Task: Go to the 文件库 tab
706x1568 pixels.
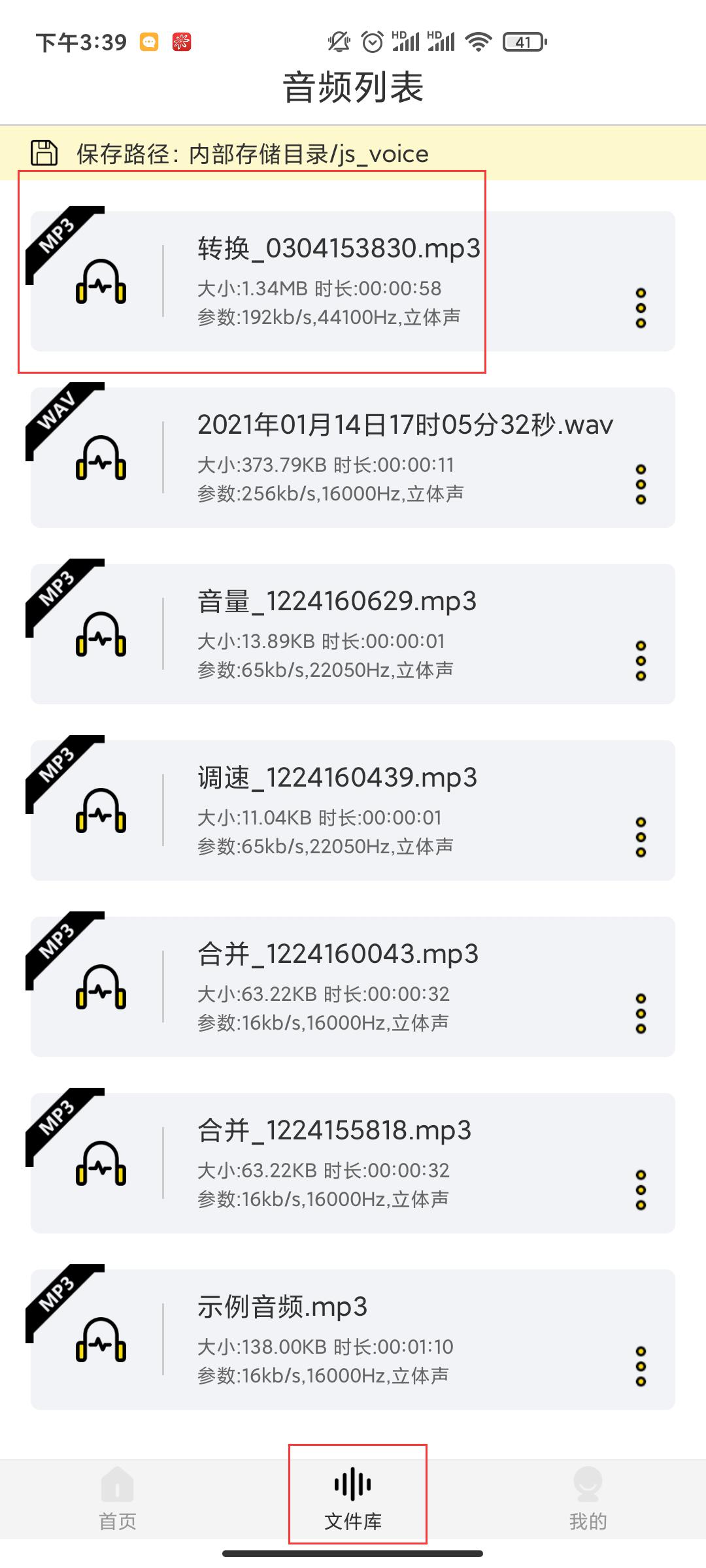Action: [353, 1501]
